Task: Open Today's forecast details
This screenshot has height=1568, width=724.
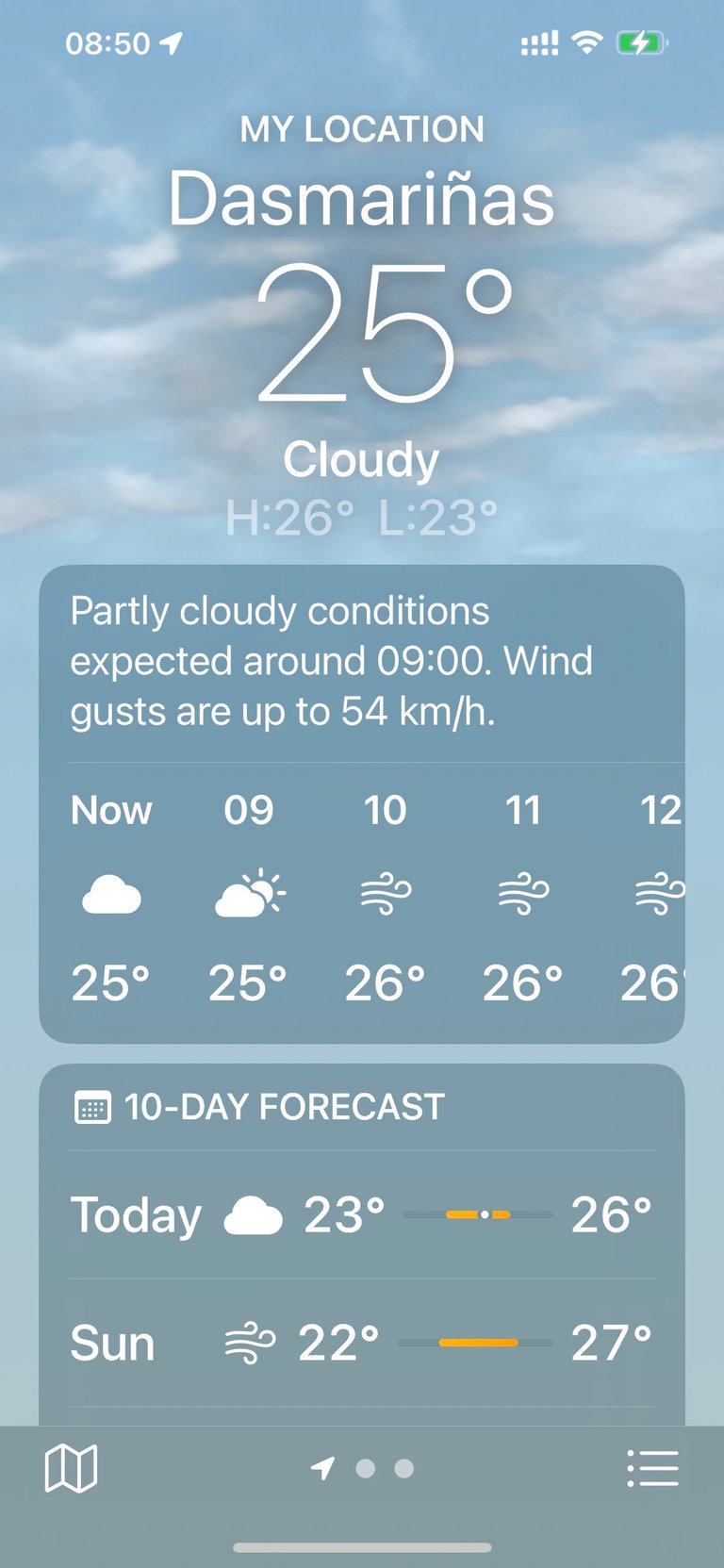Action: click(362, 1214)
